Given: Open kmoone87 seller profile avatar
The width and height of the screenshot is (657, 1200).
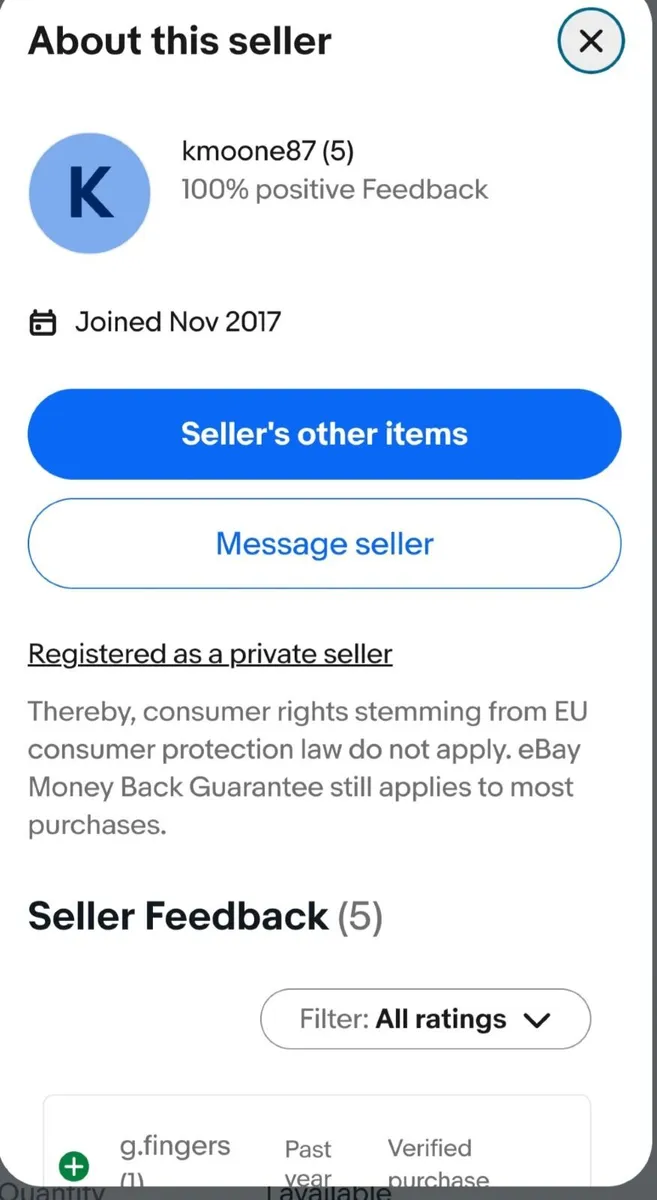Looking at the screenshot, I should click(x=90, y=193).
